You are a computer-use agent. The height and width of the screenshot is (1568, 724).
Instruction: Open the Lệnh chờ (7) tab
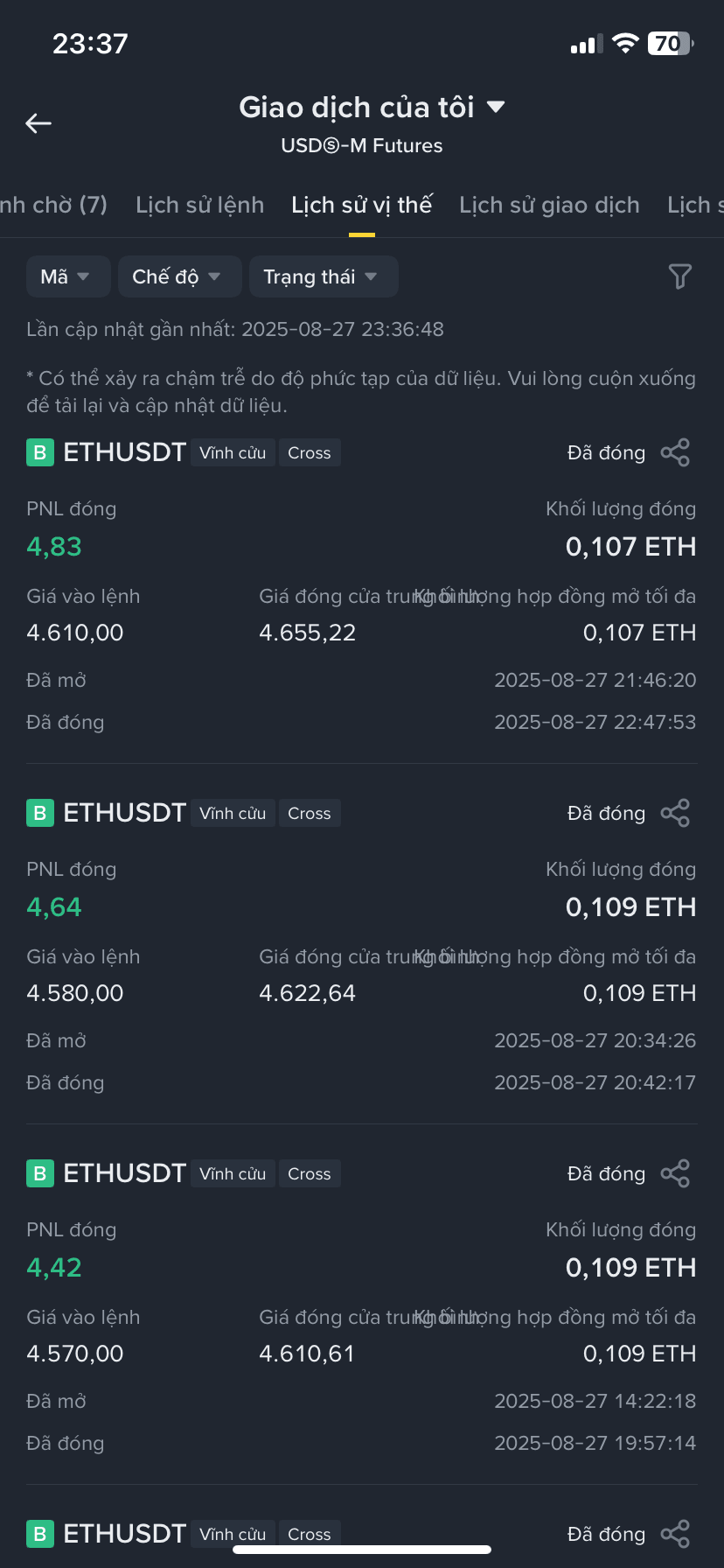[53, 205]
